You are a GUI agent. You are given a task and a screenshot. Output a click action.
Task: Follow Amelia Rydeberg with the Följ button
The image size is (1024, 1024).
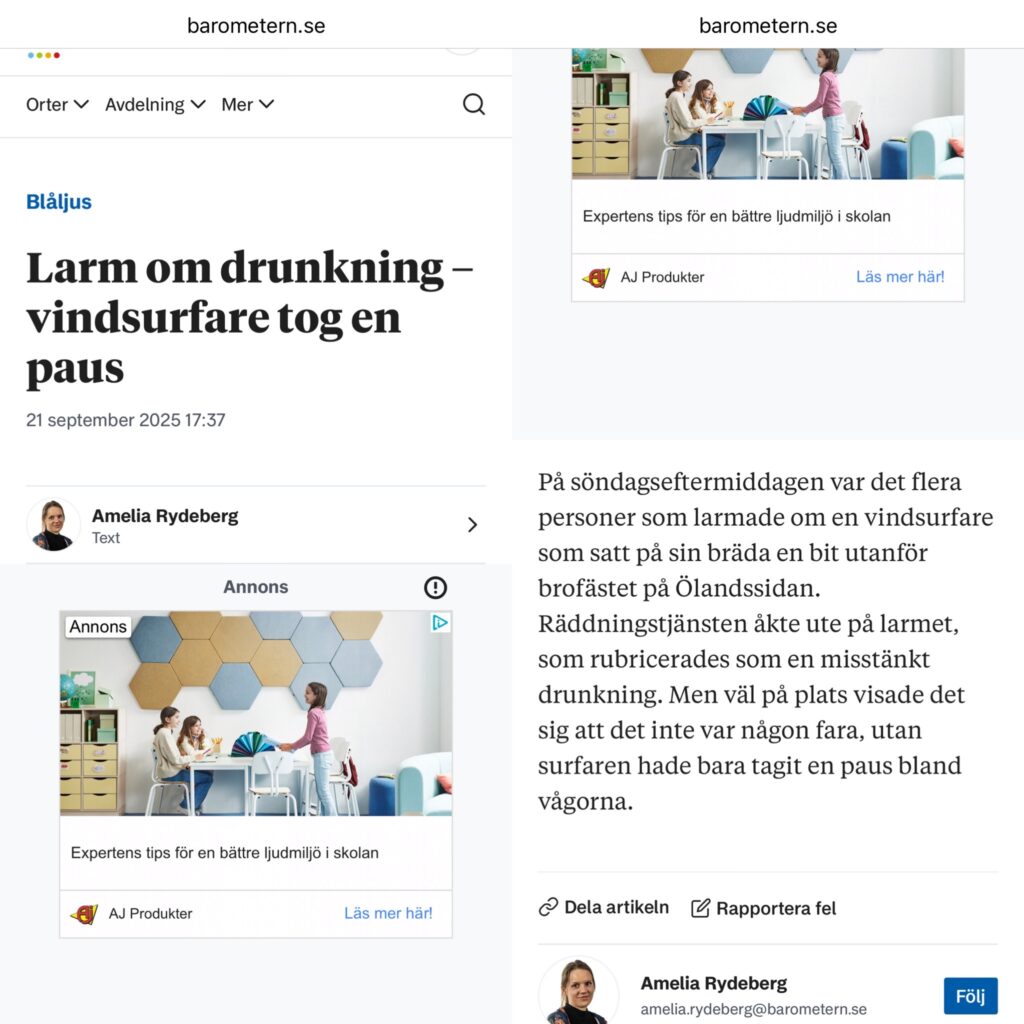point(970,996)
